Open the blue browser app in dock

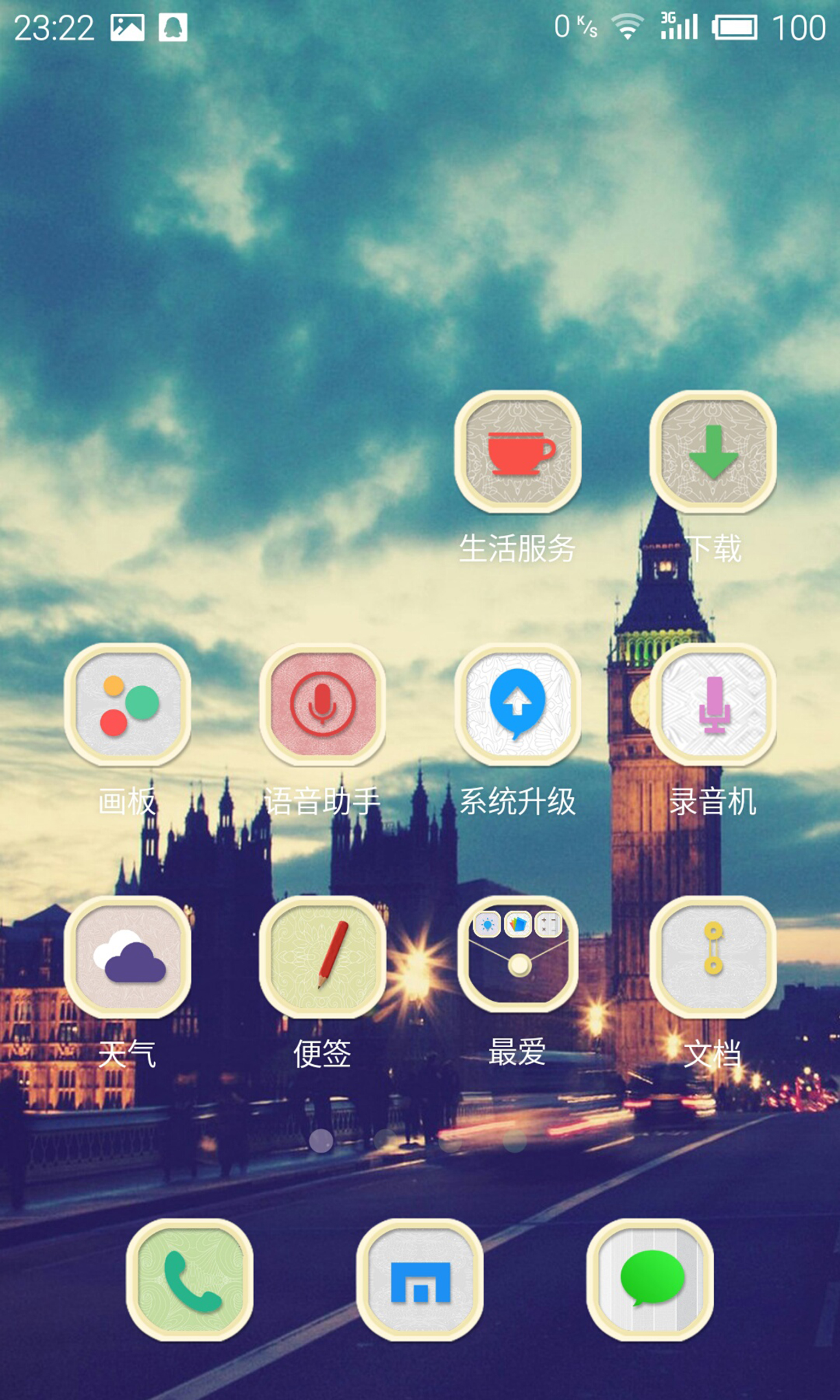[420, 1281]
